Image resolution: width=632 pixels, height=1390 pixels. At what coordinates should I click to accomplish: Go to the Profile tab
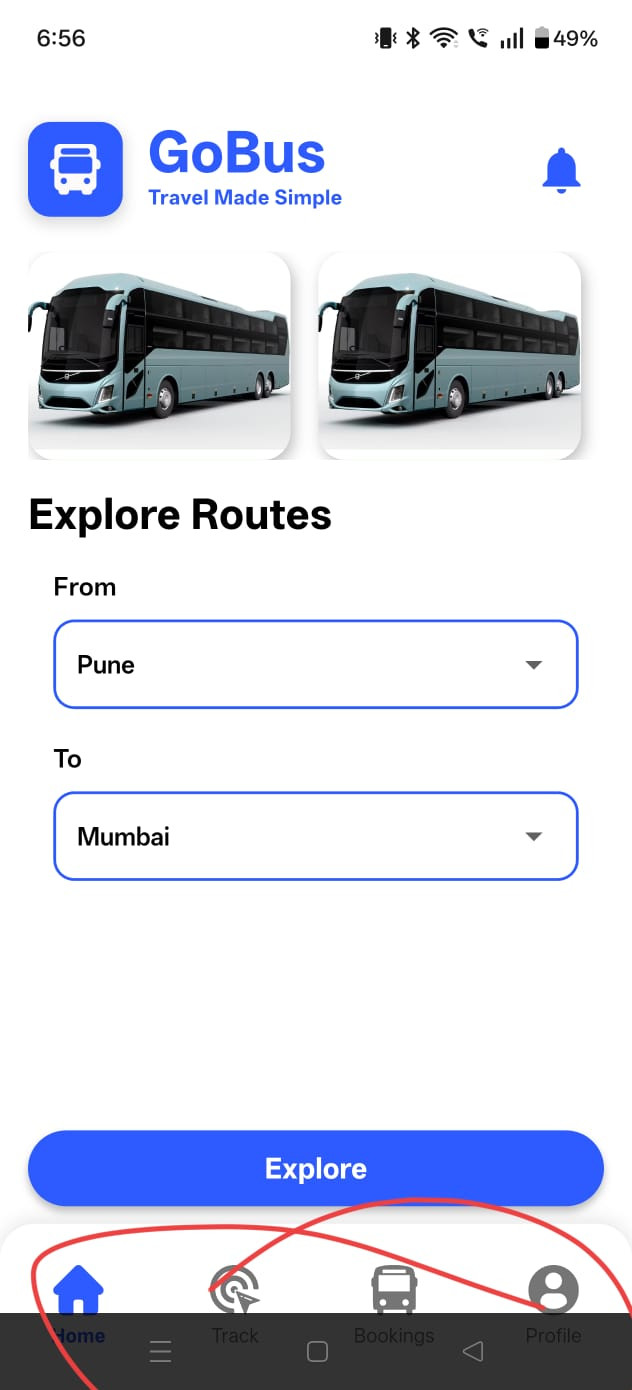(x=553, y=1291)
